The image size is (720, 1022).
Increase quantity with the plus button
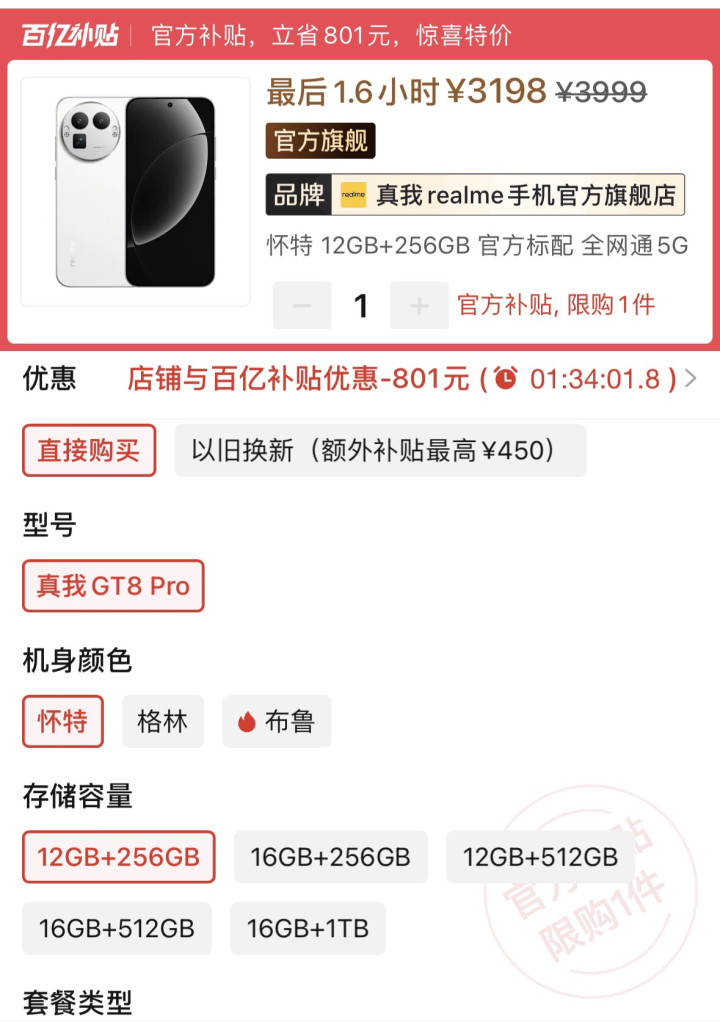click(419, 306)
